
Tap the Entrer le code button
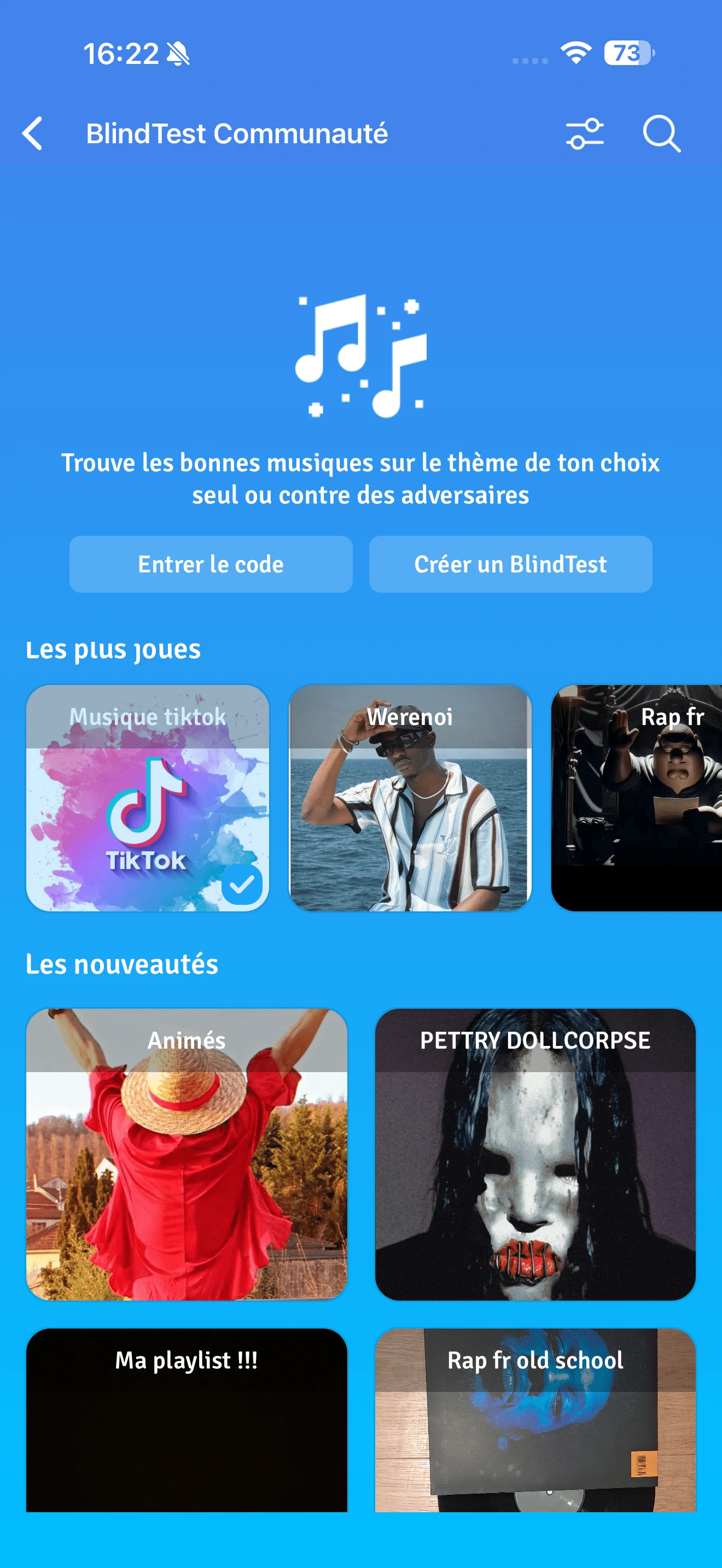tap(211, 564)
